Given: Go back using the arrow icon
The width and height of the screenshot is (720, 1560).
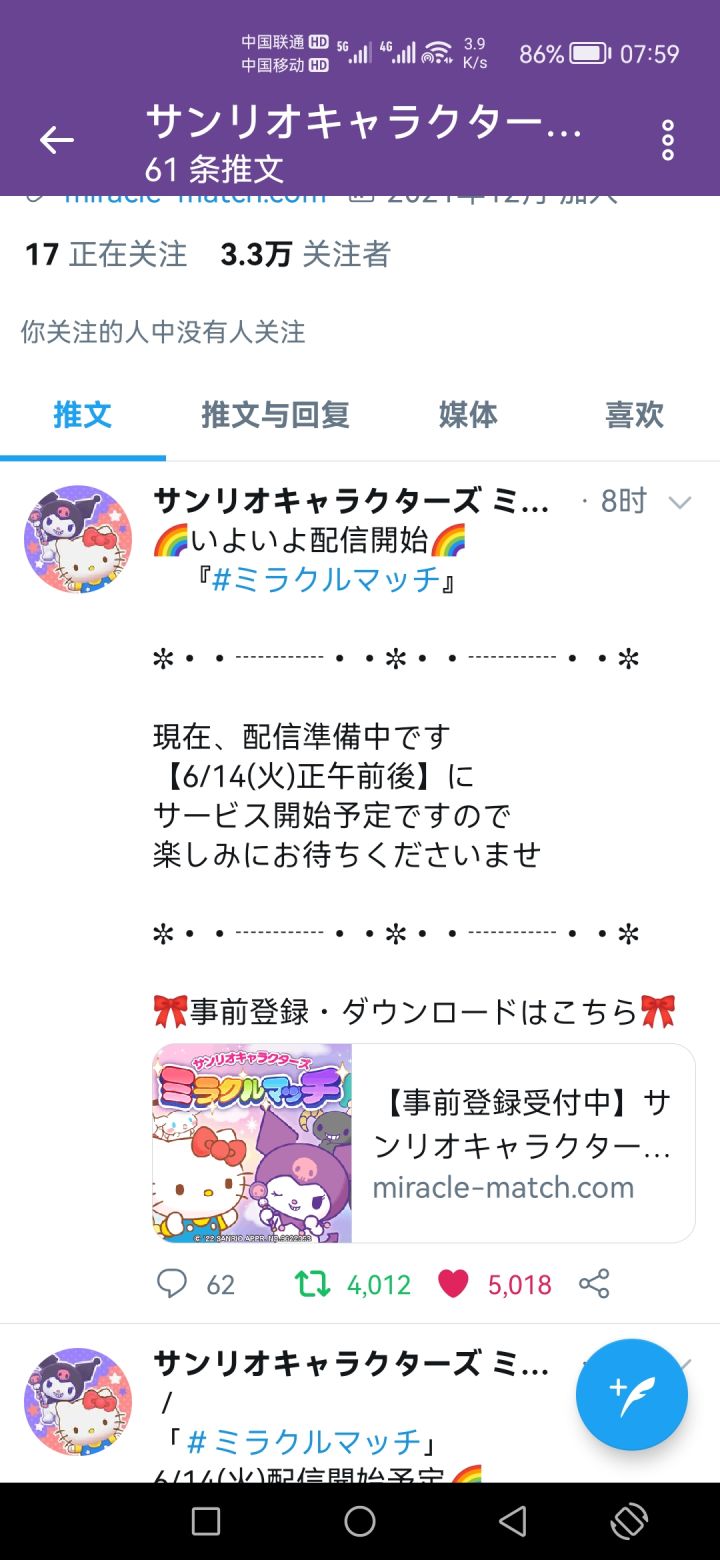Looking at the screenshot, I should pos(57,140).
